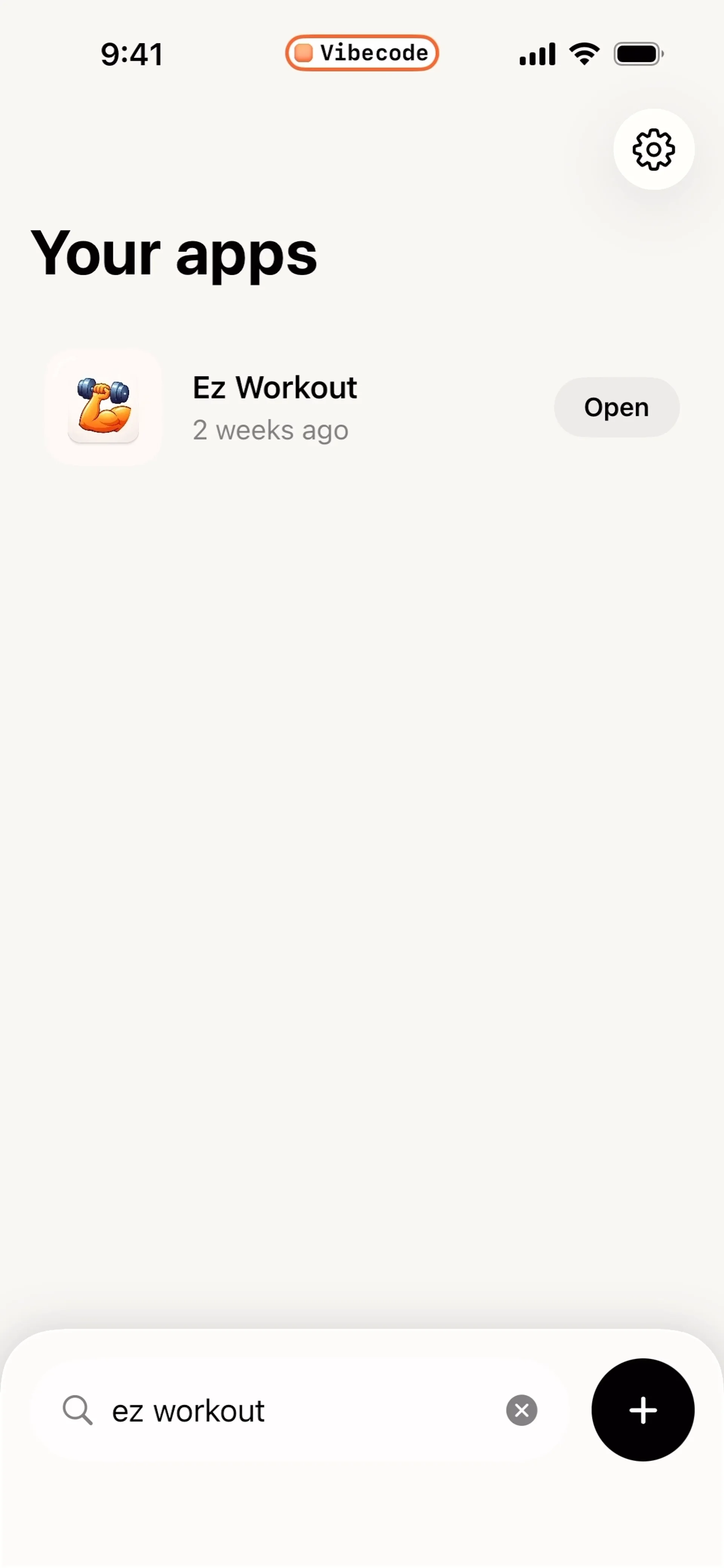Tap the '2 weeks ago' timestamp

[270, 430]
